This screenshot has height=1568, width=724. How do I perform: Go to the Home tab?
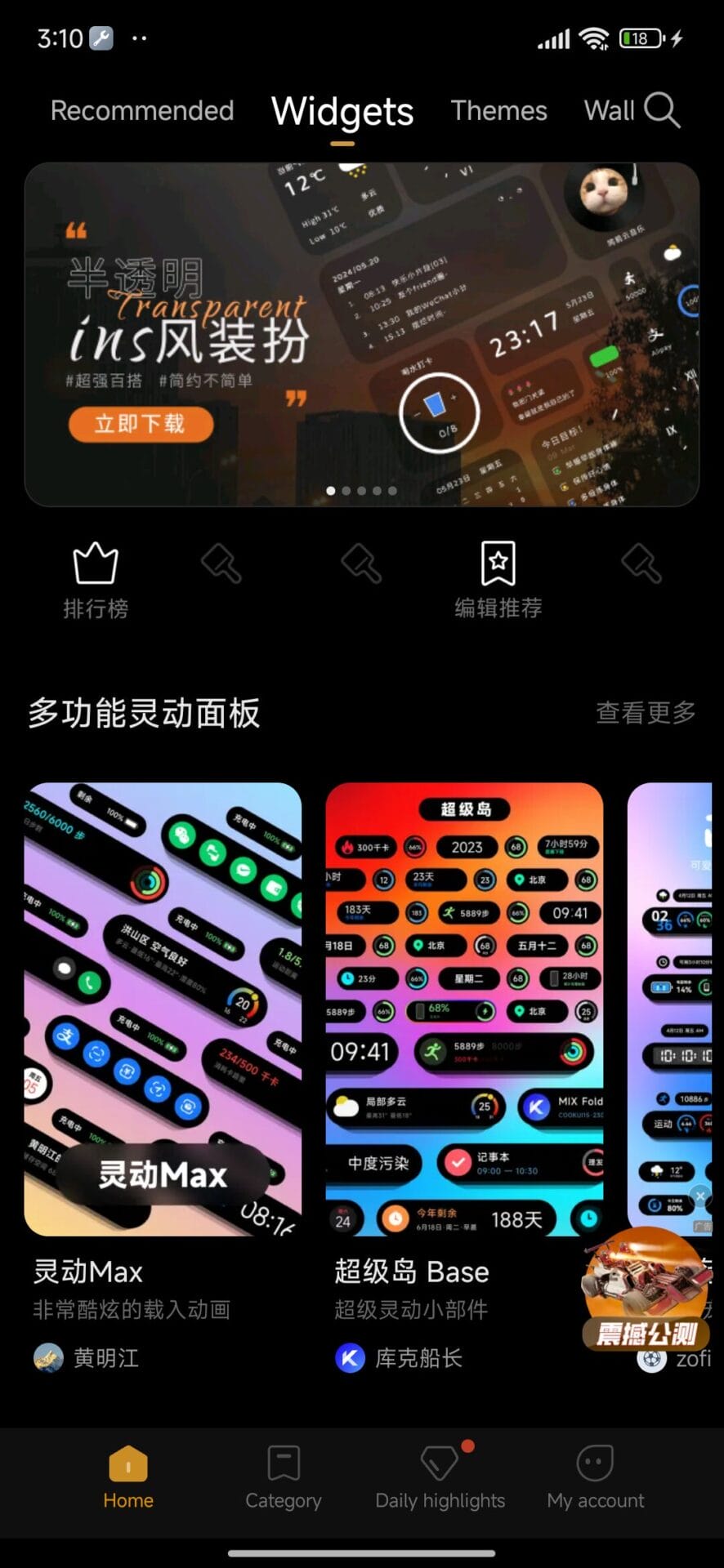click(x=128, y=1477)
